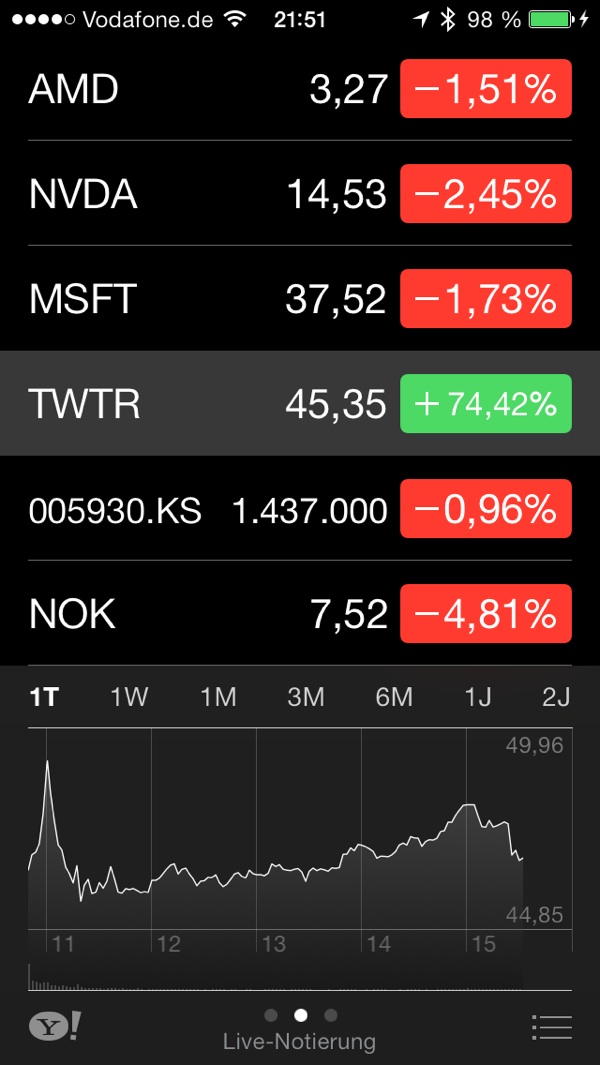Select the 005930.KS stock row
600x1065 pixels.
tap(300, 508)
